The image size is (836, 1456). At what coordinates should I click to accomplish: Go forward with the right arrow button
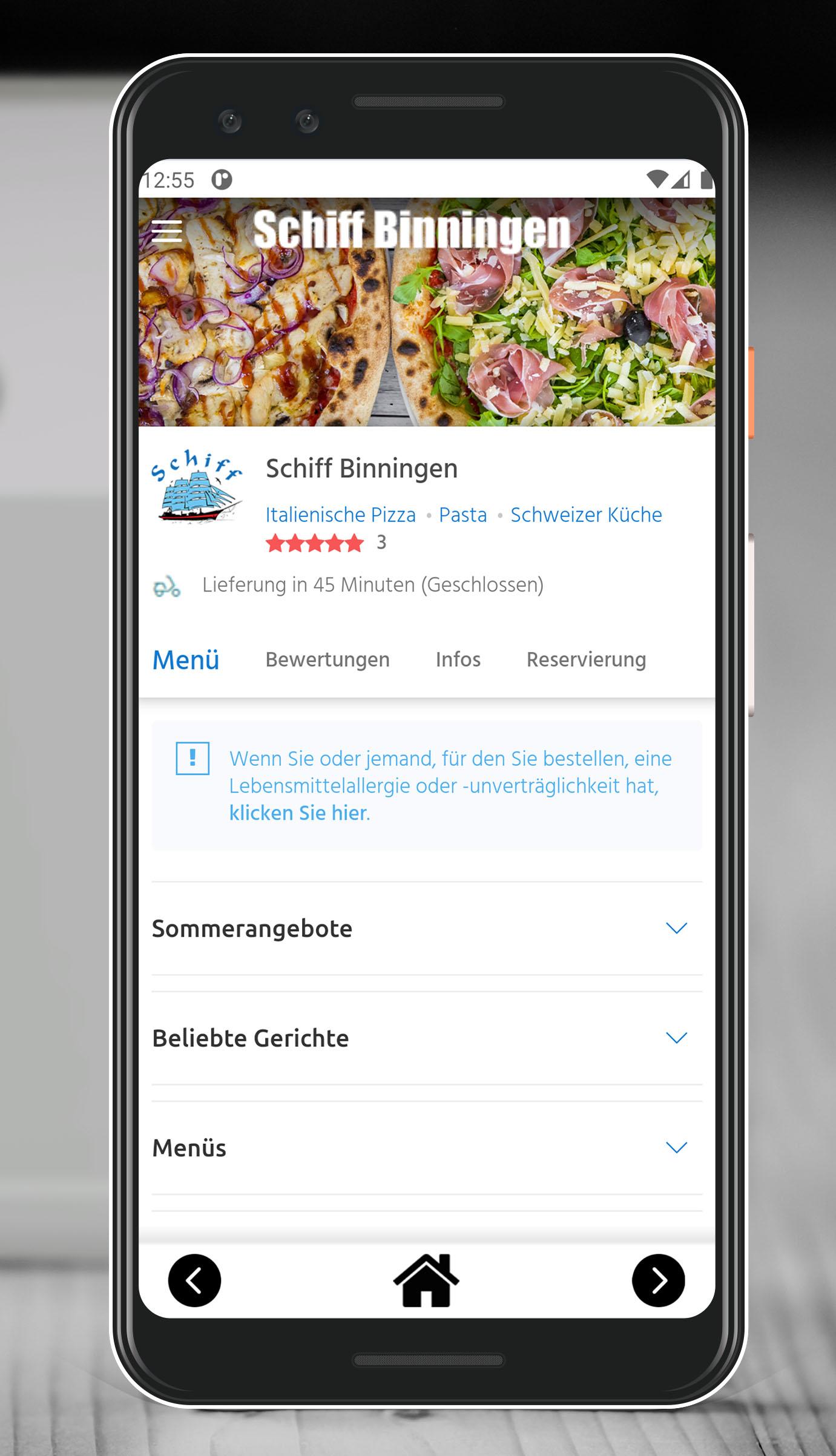click(658, 1280)
